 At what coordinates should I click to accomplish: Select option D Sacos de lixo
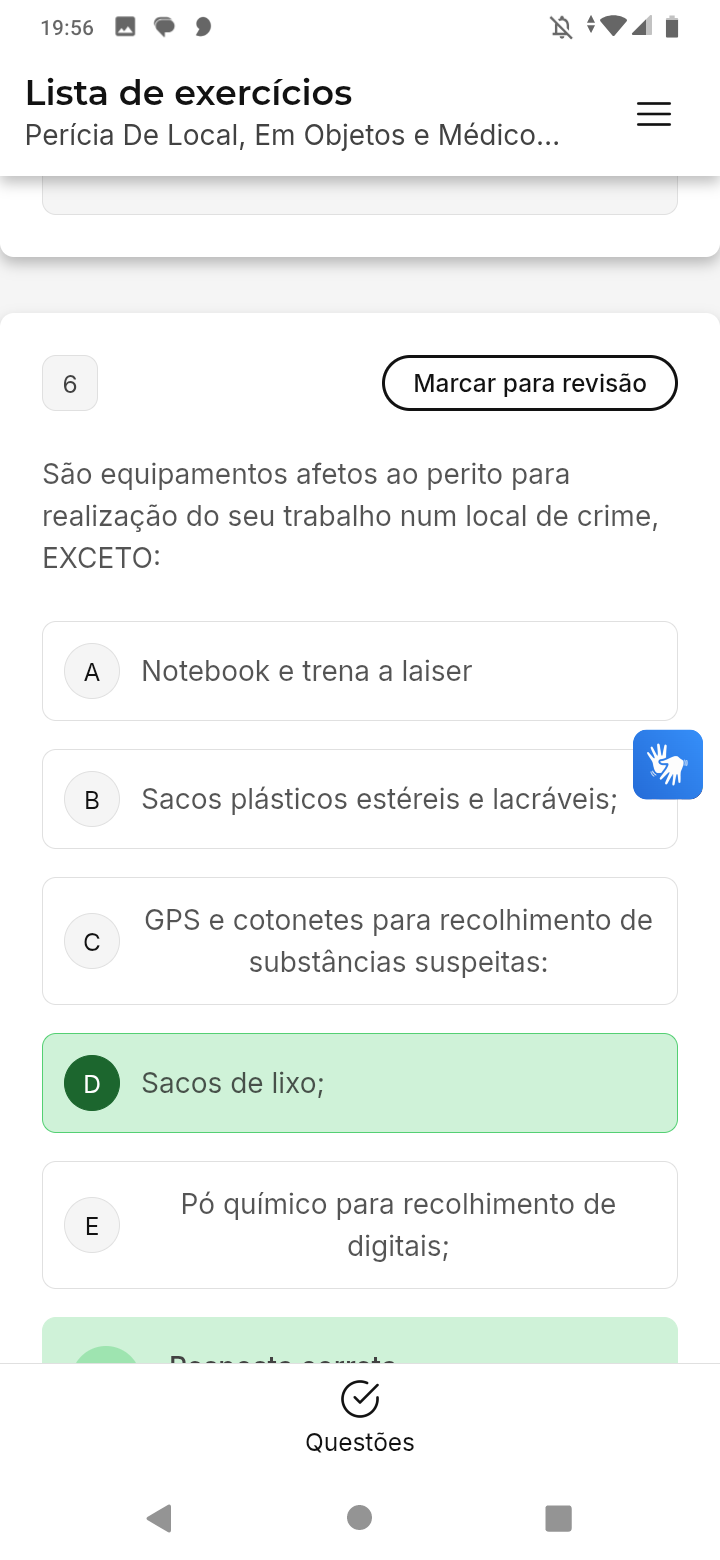pyautogui.click(x=360, y=1083)
